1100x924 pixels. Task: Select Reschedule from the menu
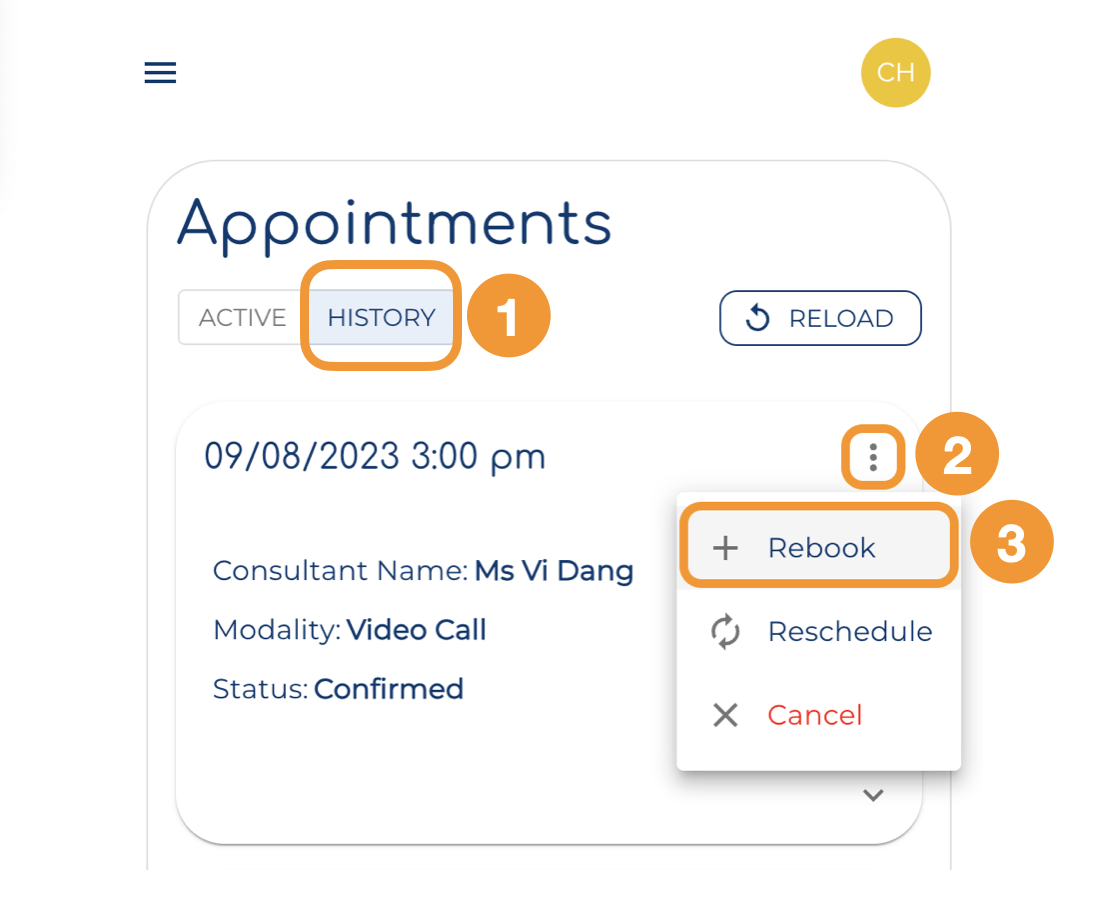[x=820, y=631]
